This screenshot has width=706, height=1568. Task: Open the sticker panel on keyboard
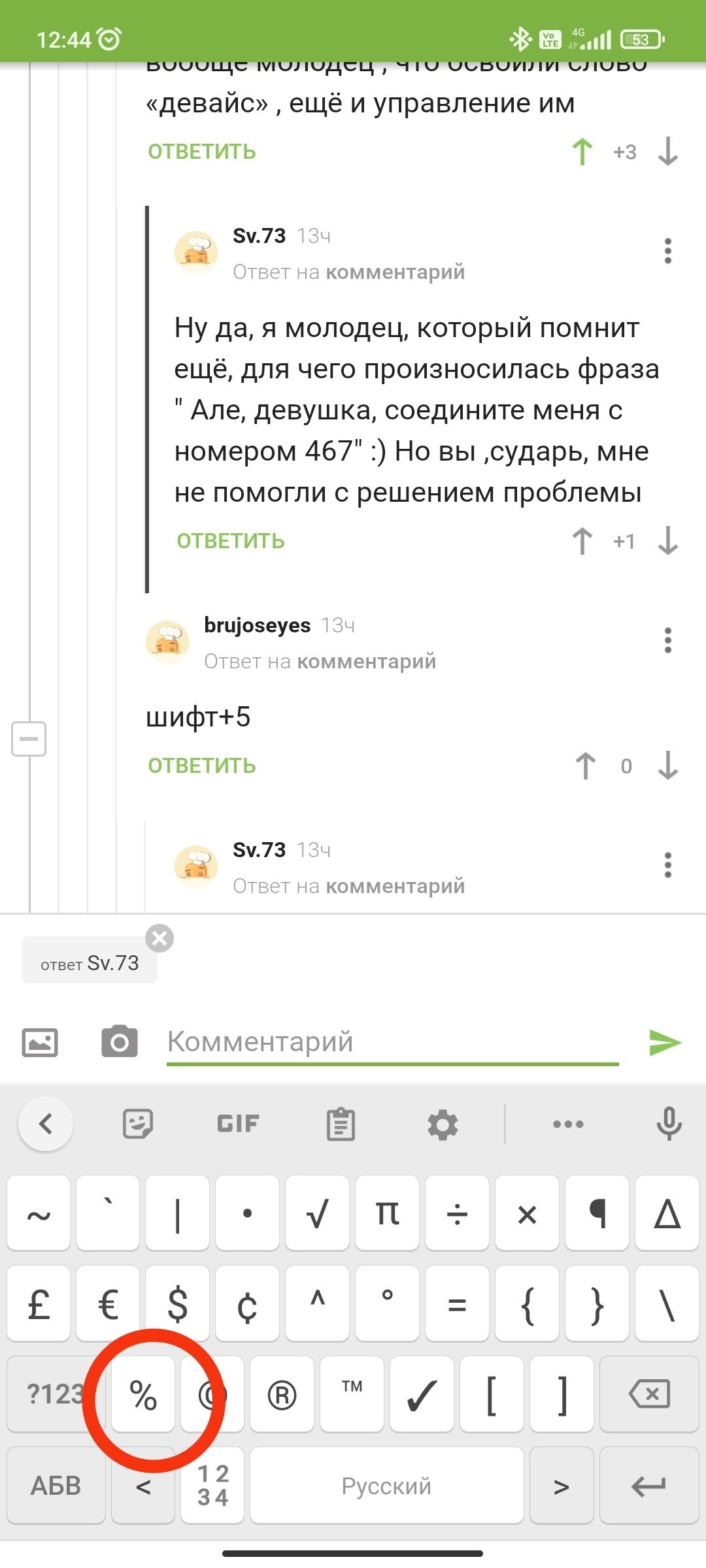point(138,1124)
